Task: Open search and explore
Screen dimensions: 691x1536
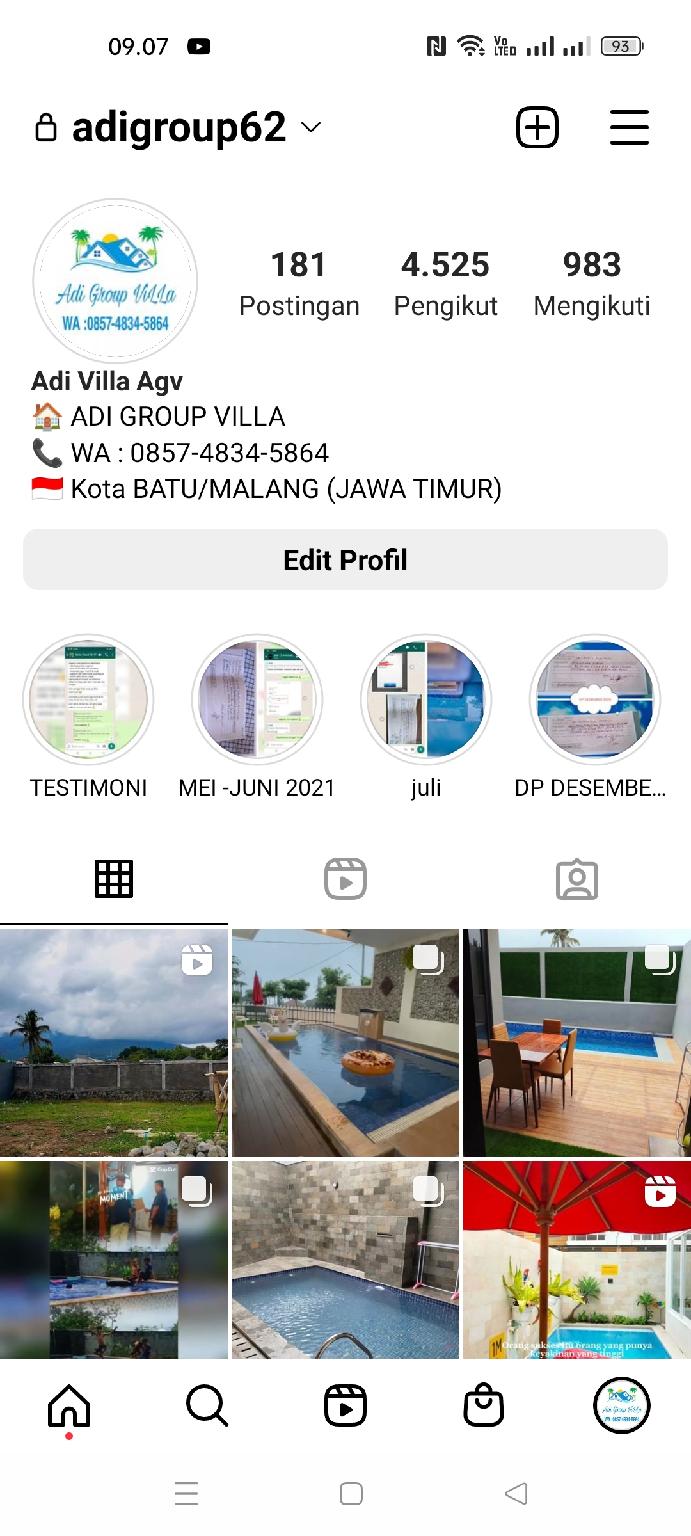Action: tap(207, 1406)
